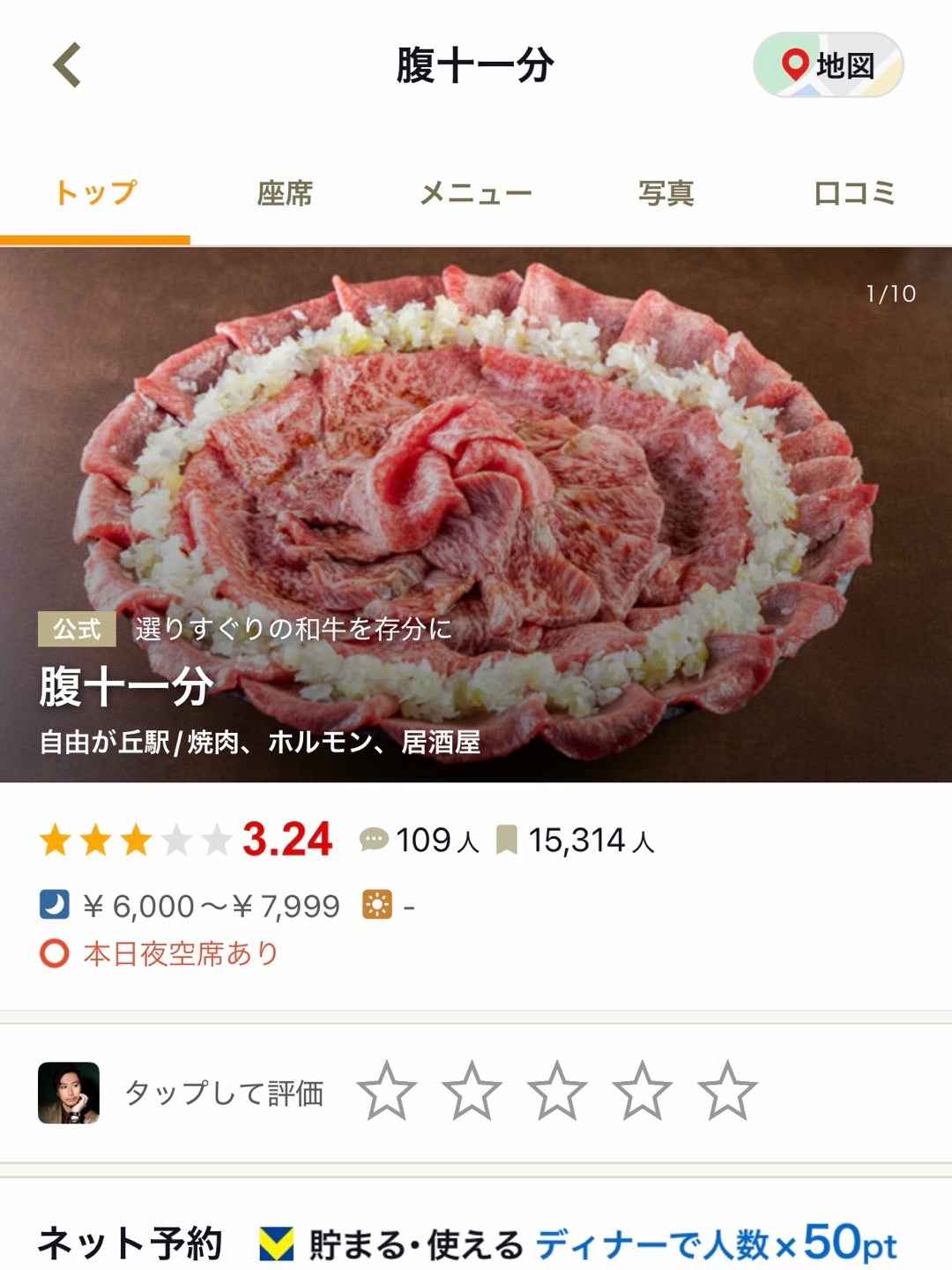Switch to the メニュー tab
This screenshot has width=952, height=1270.
tap(475, 193)
